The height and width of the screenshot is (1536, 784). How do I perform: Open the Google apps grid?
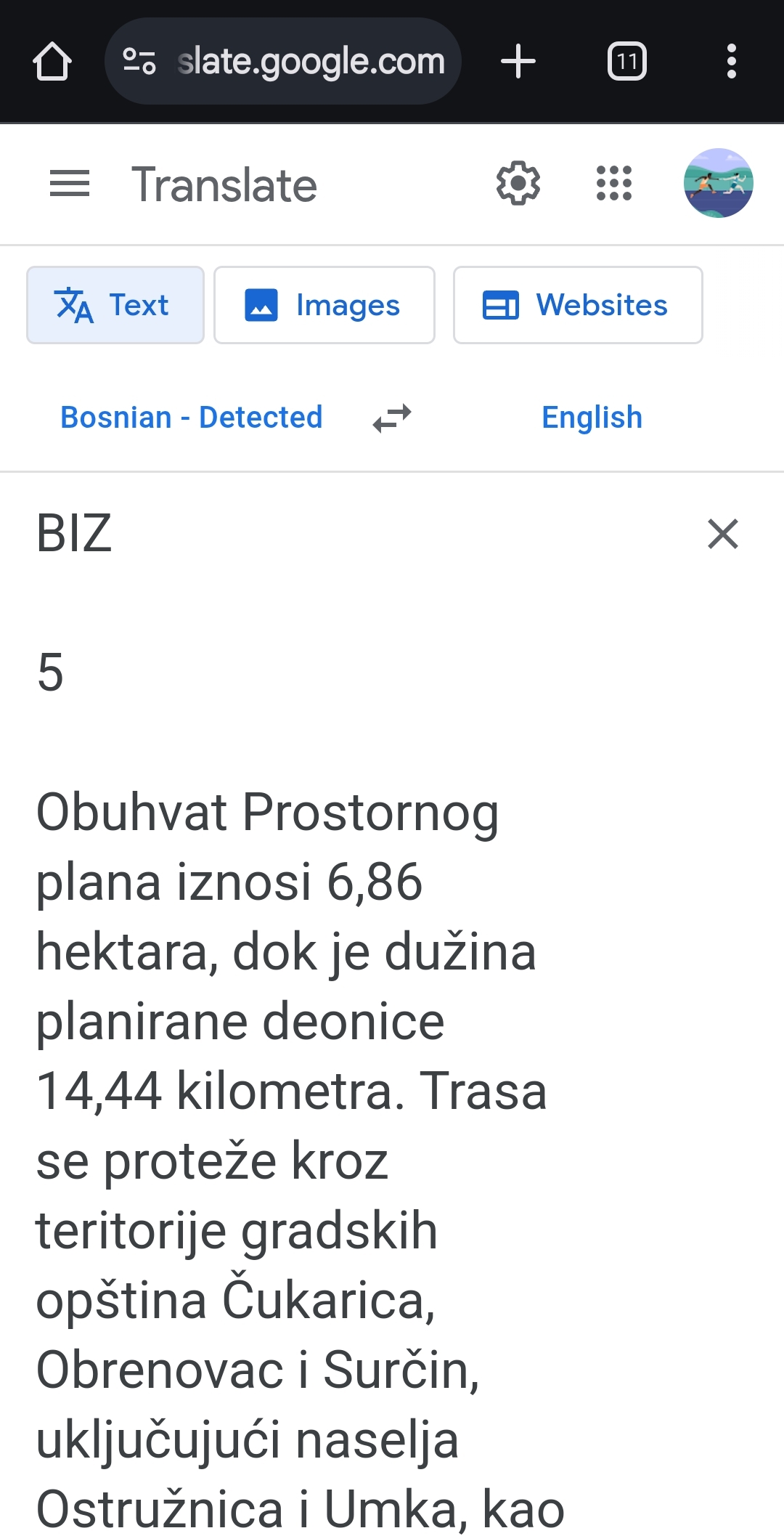click(x=614, y=183)
